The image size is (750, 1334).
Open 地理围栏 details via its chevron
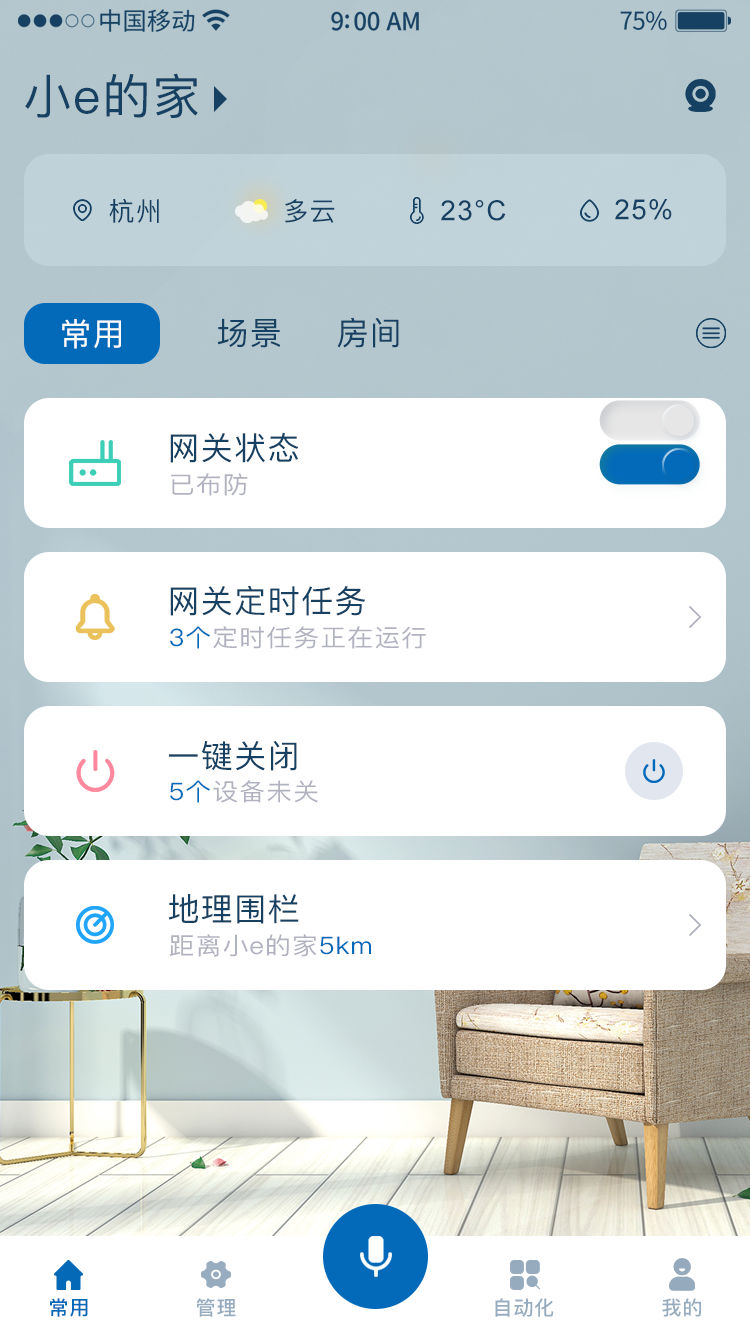(x=694, y=924)
